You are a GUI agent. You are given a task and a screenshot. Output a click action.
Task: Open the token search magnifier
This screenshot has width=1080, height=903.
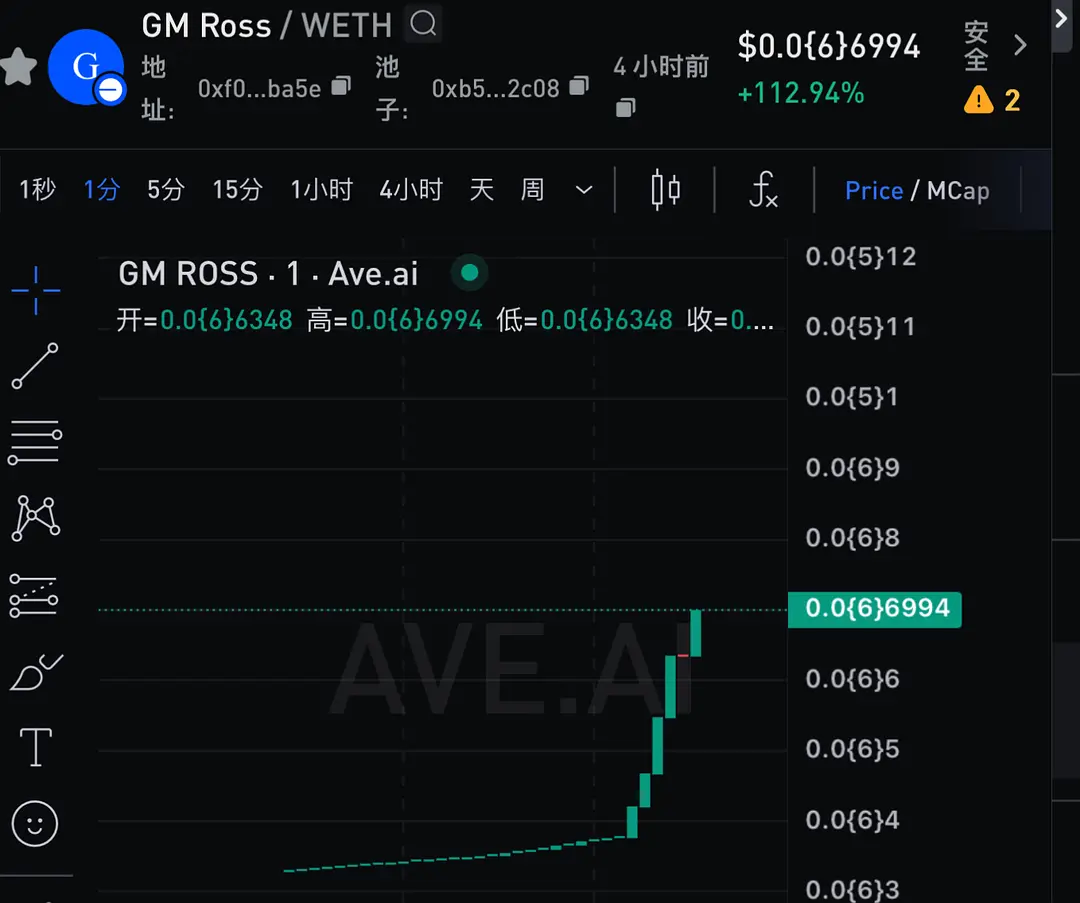tap(423, 23)
